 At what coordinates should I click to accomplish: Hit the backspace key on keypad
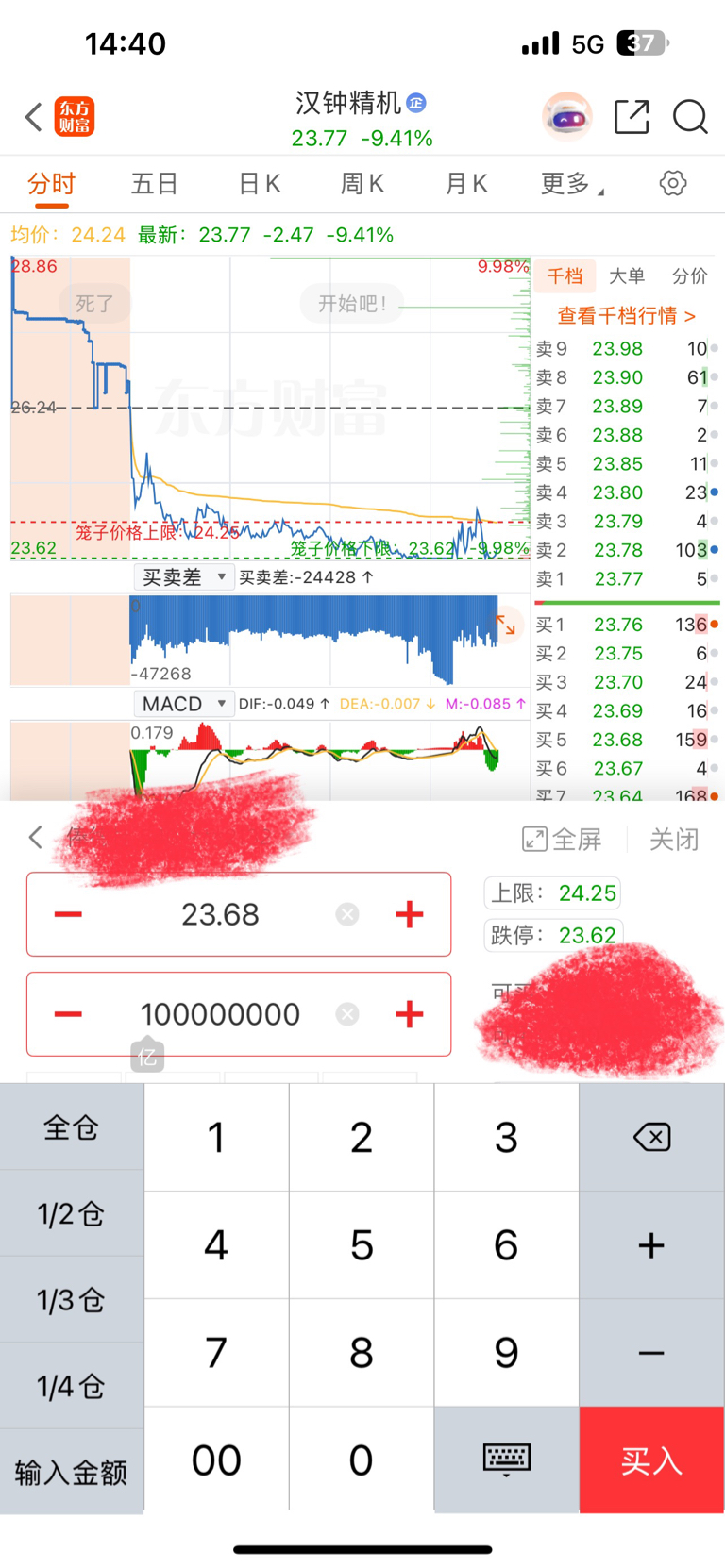point(651,1137)
